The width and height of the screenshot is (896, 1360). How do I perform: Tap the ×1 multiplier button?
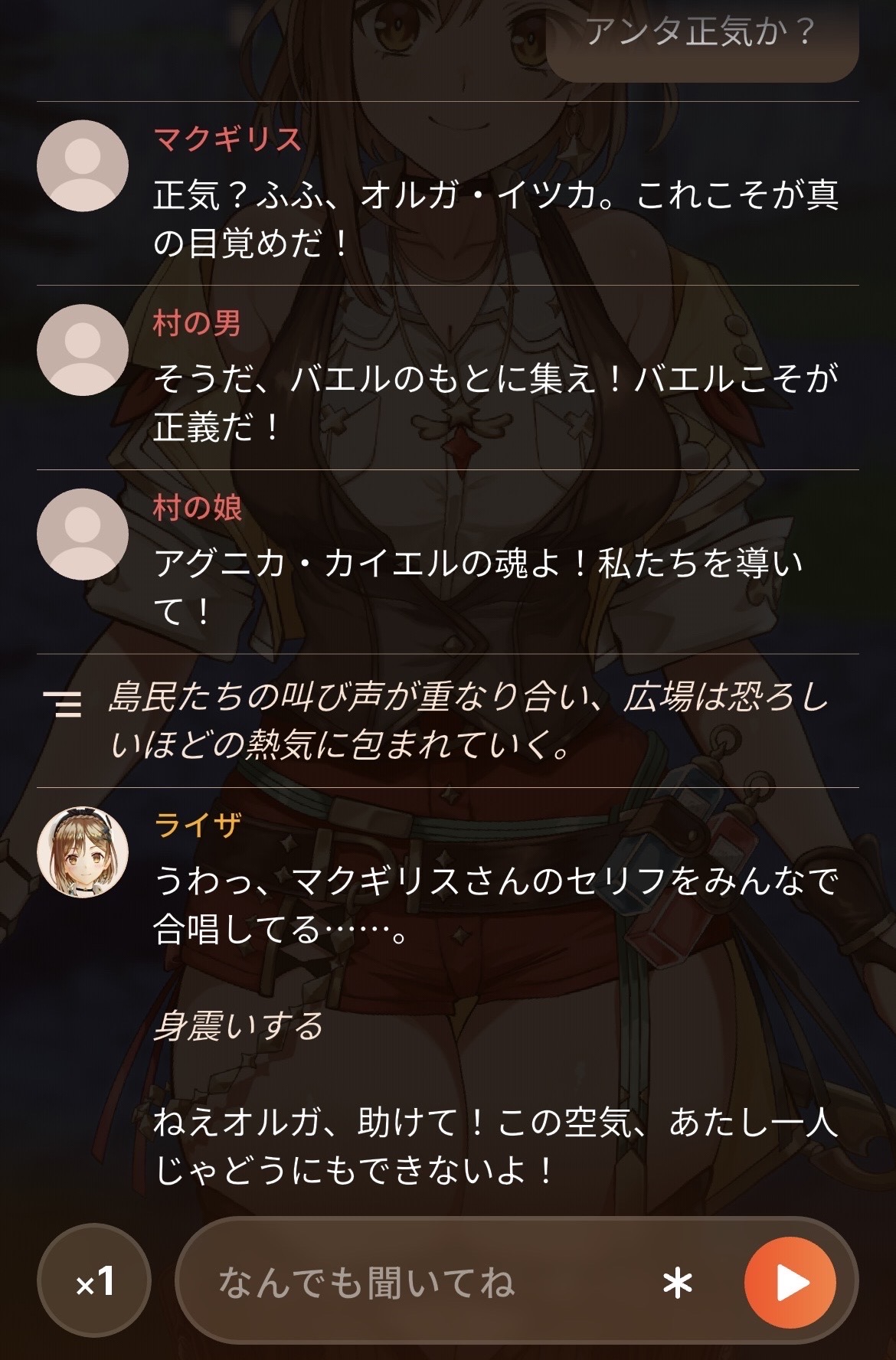pyautogui.click(x=94, y=1282)
